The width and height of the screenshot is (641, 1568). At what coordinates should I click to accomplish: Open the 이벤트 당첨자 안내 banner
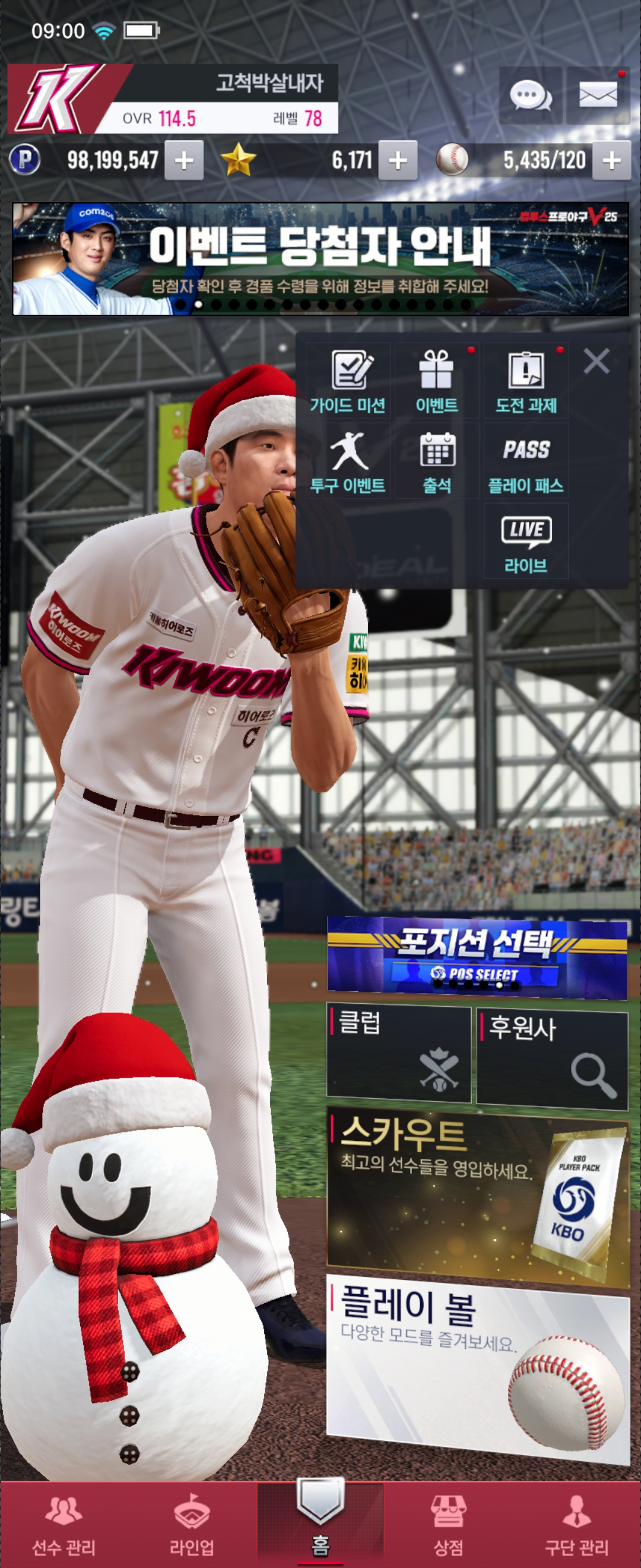click(320, 259)
